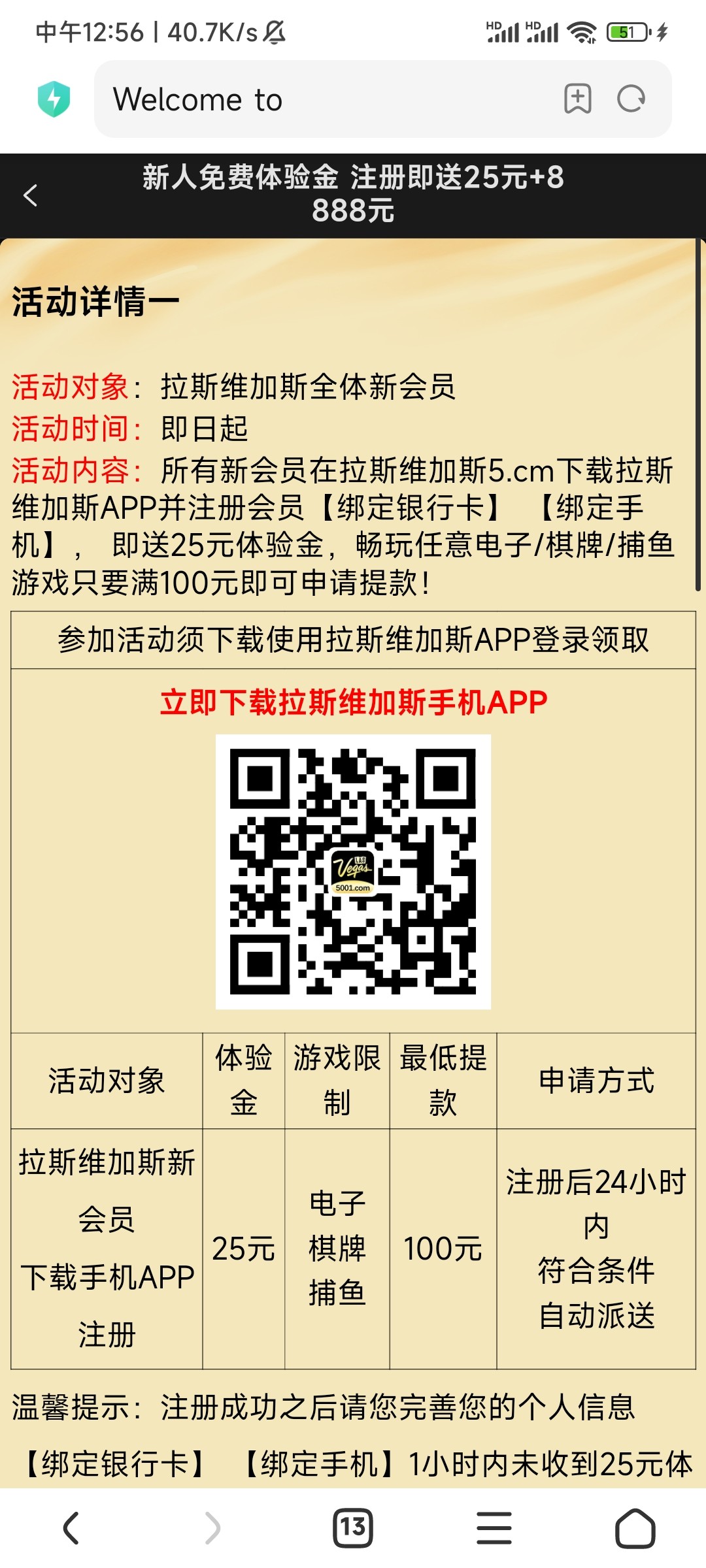The image size is (706, 1568).
Task: Navigate back in browser toolbar
Action: (71, 1528)
